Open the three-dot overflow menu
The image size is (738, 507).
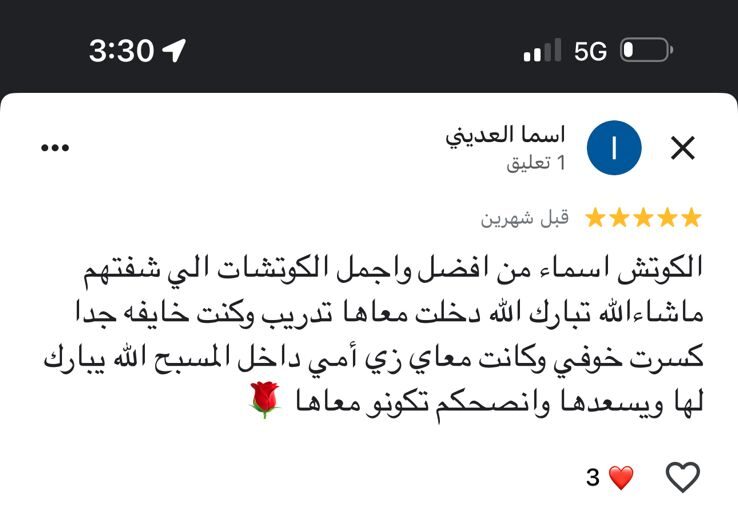click(x=55, y=148)
